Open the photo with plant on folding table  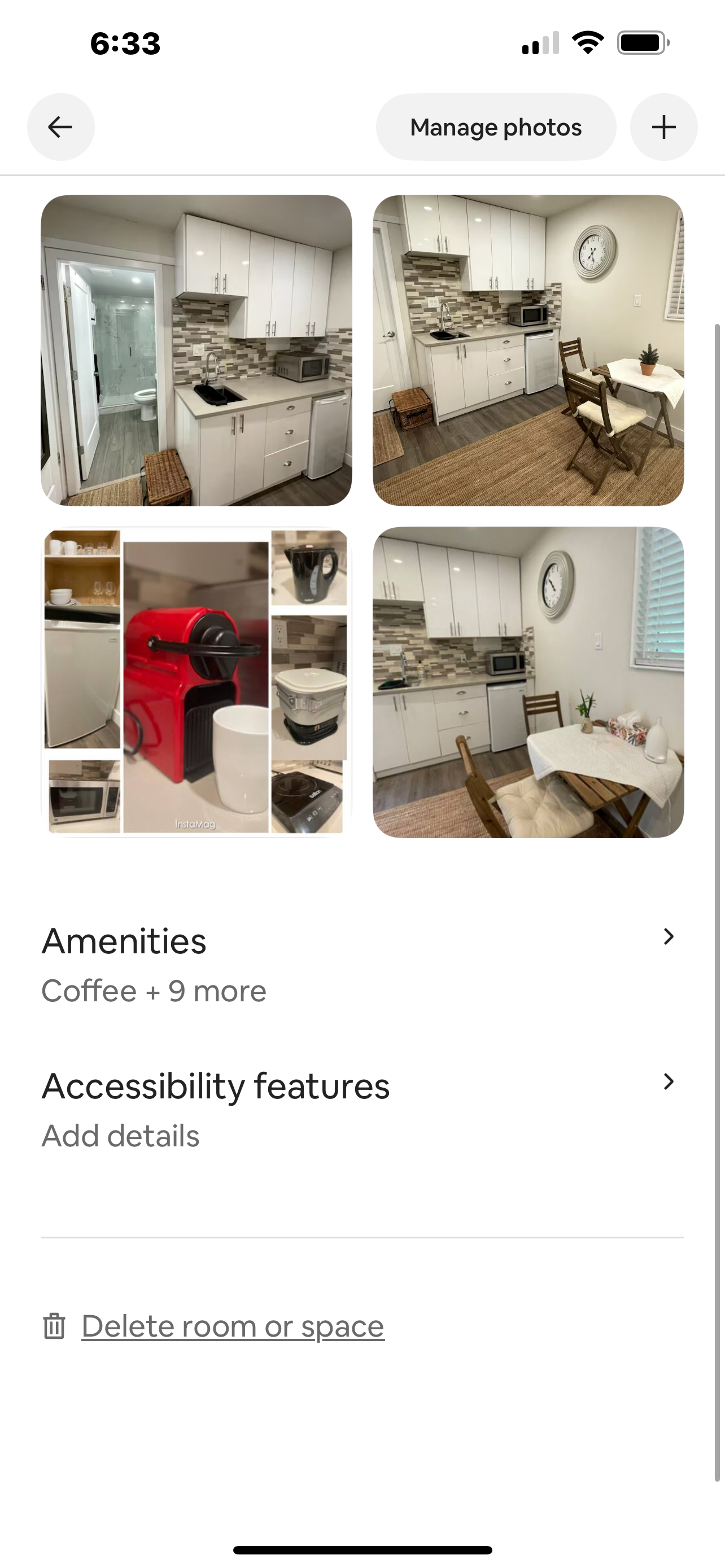point(529,351)
